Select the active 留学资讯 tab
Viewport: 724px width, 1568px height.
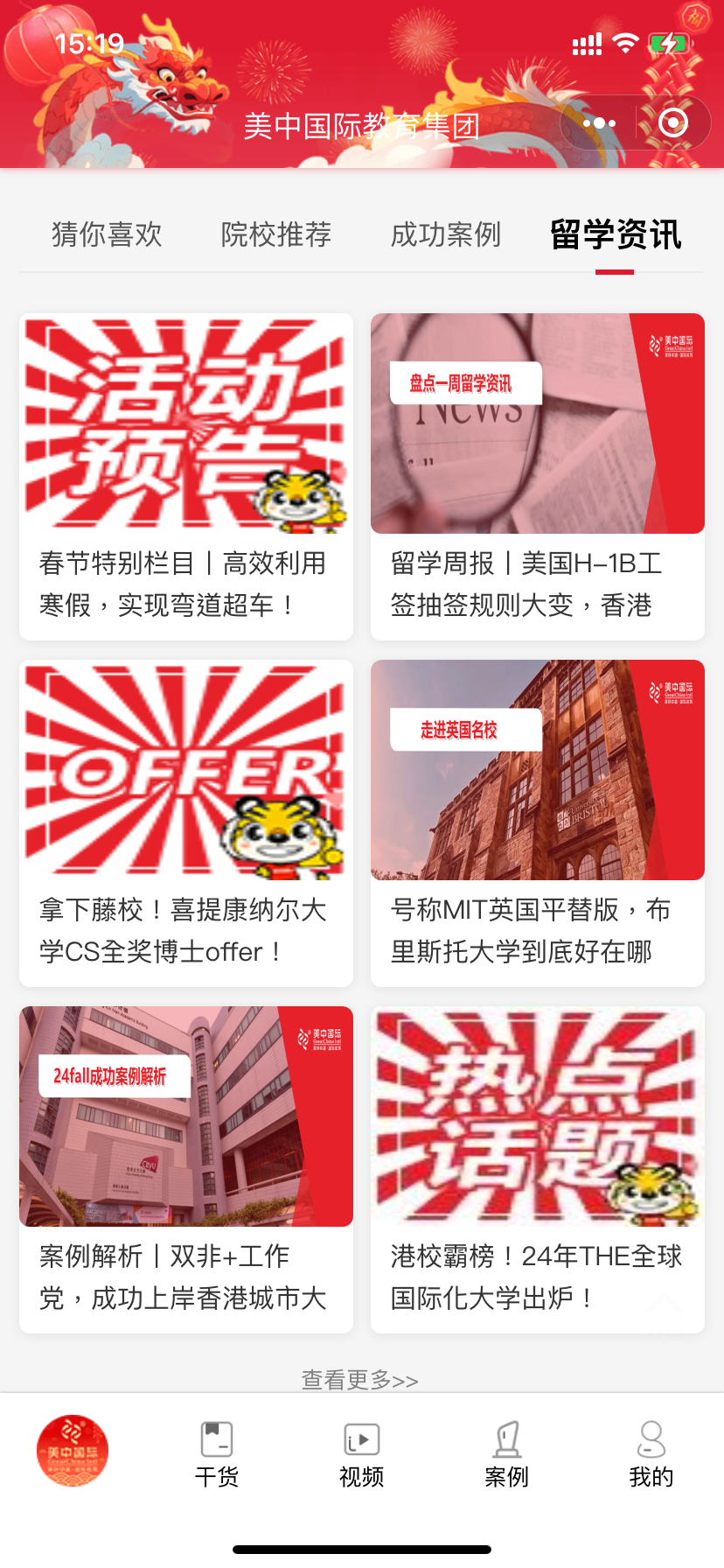pyautogui.click(x=615, y=234)
